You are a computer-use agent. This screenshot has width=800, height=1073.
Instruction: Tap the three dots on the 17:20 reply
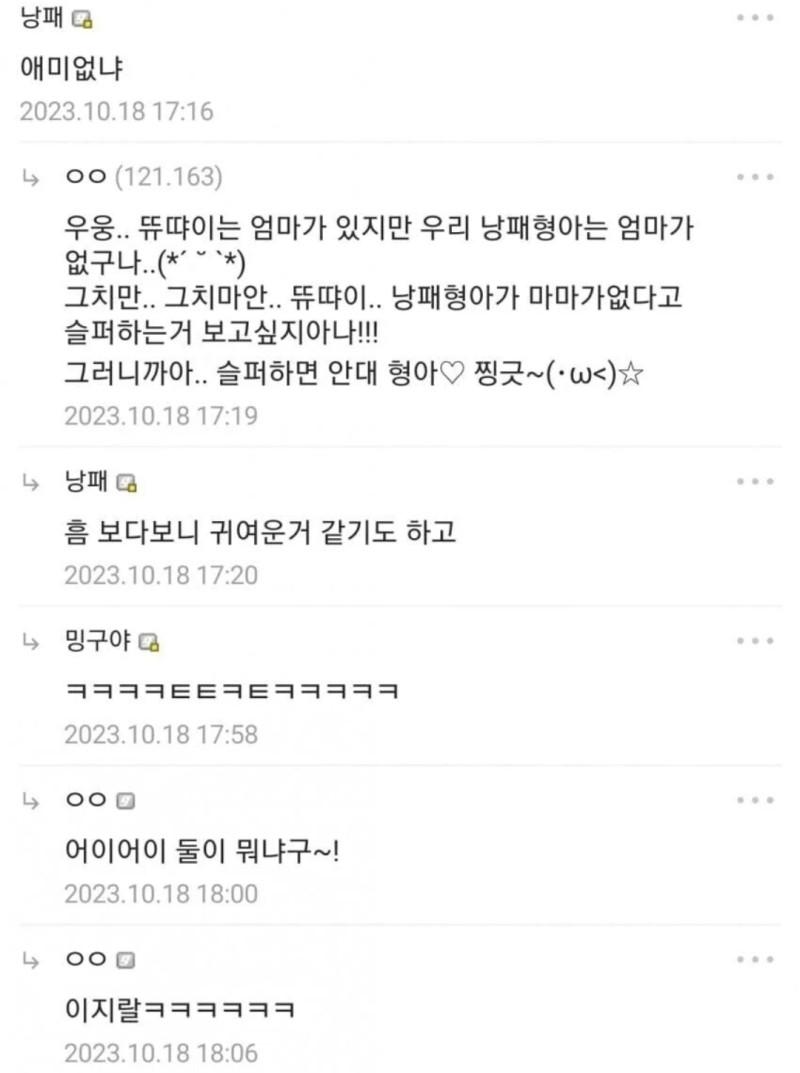point(755,481)
